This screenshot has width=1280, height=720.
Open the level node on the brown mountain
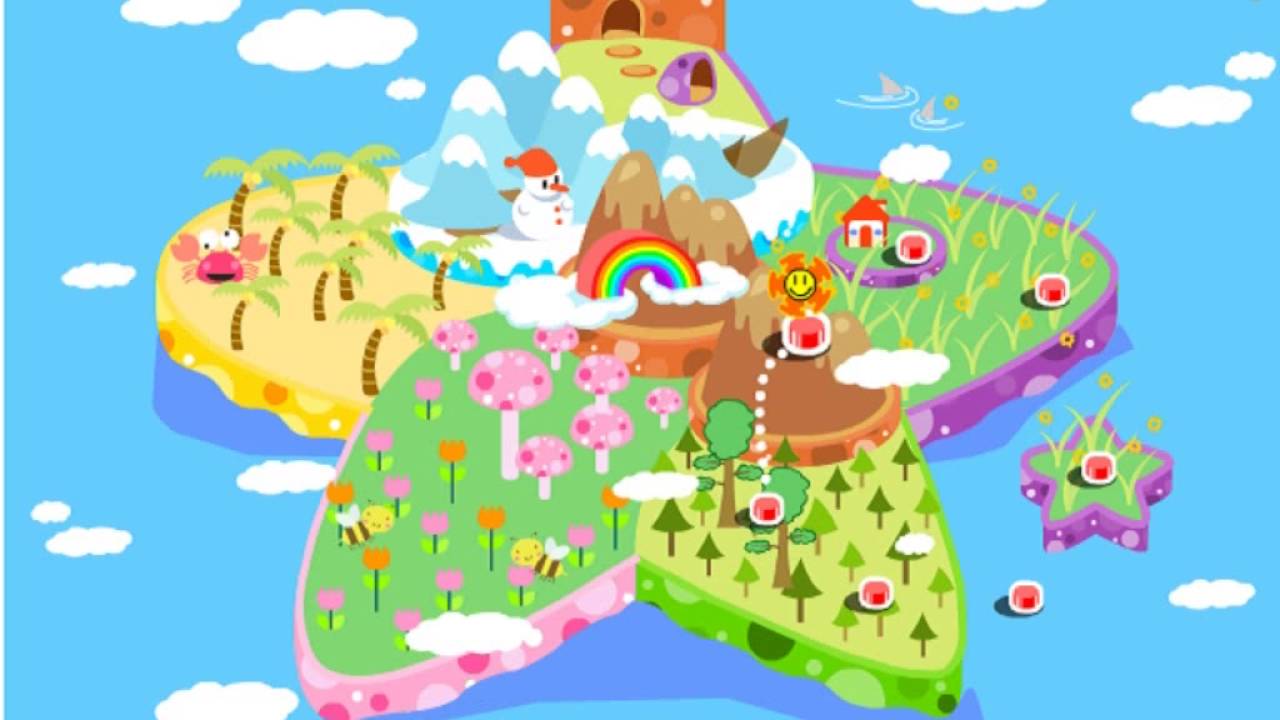(x=806, y=334)
